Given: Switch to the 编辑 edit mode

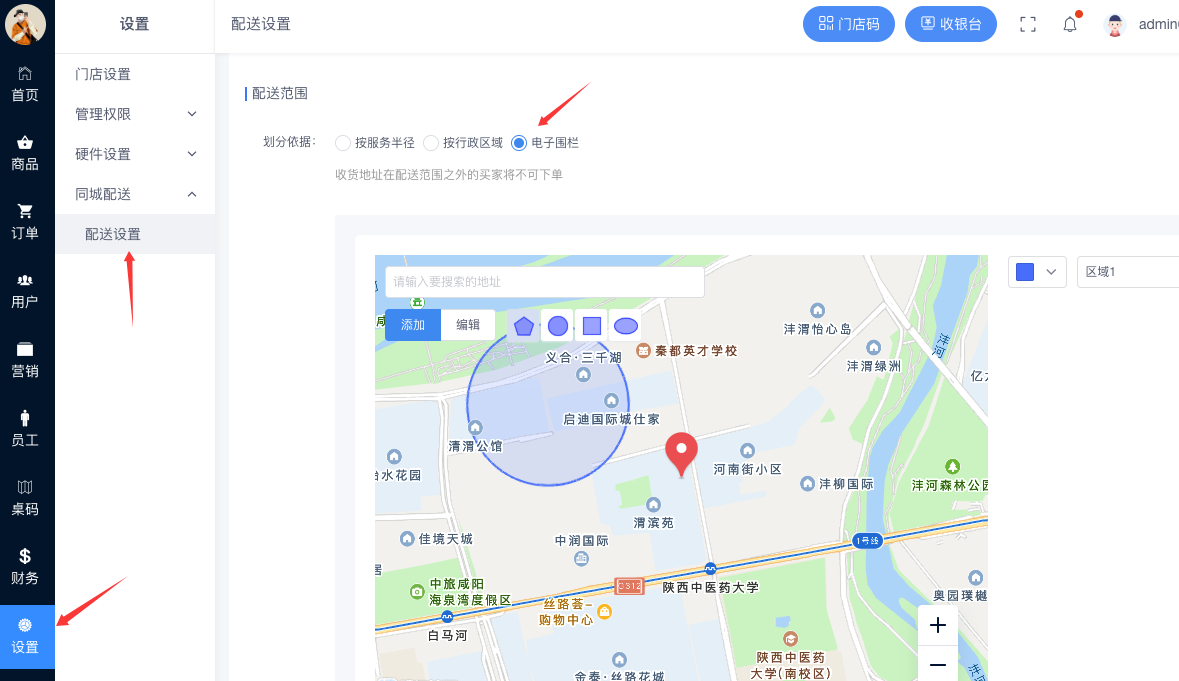Looking at the screenshot, I should [x=468, y=325].
